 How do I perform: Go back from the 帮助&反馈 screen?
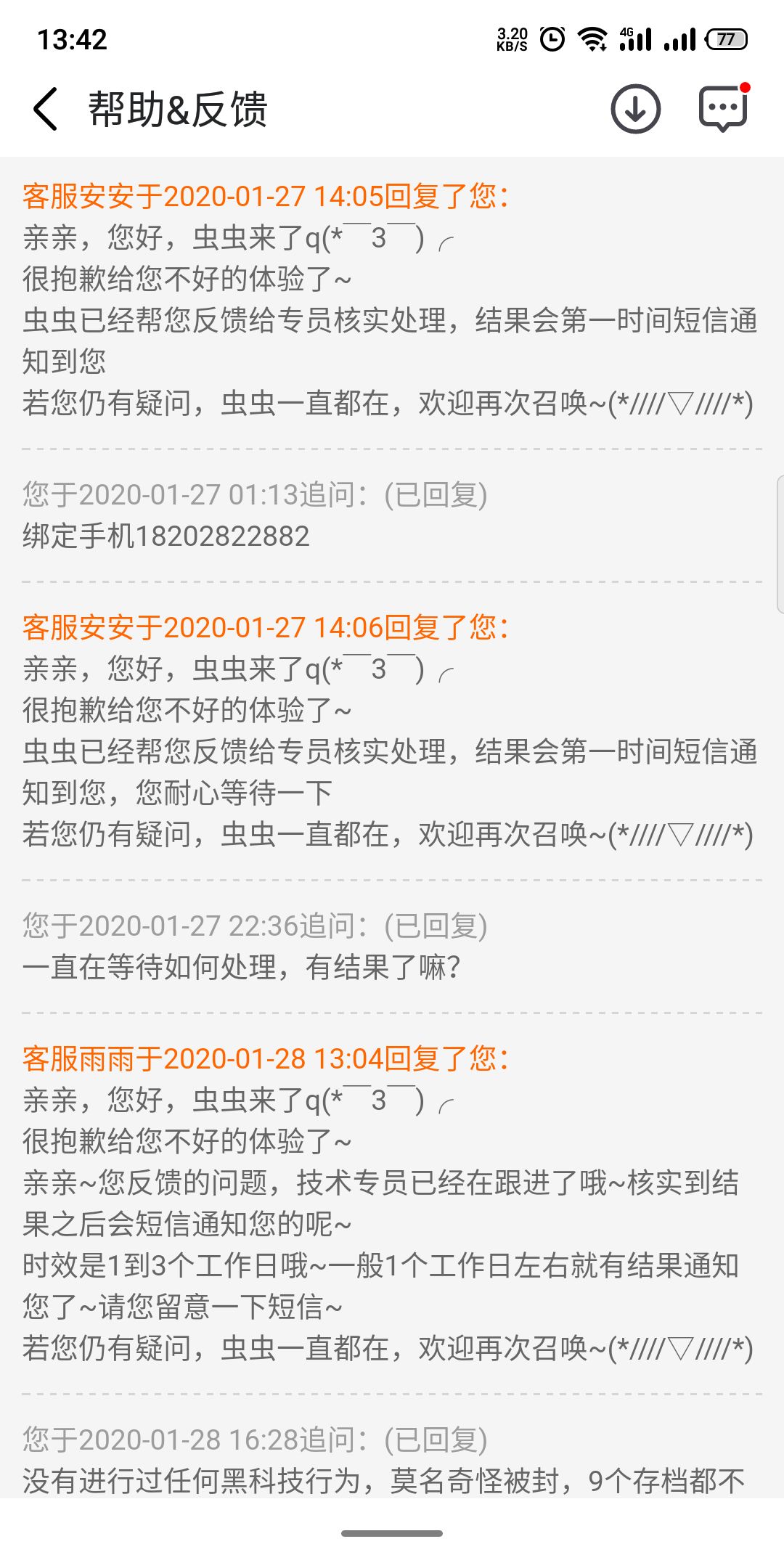[45, 110]
